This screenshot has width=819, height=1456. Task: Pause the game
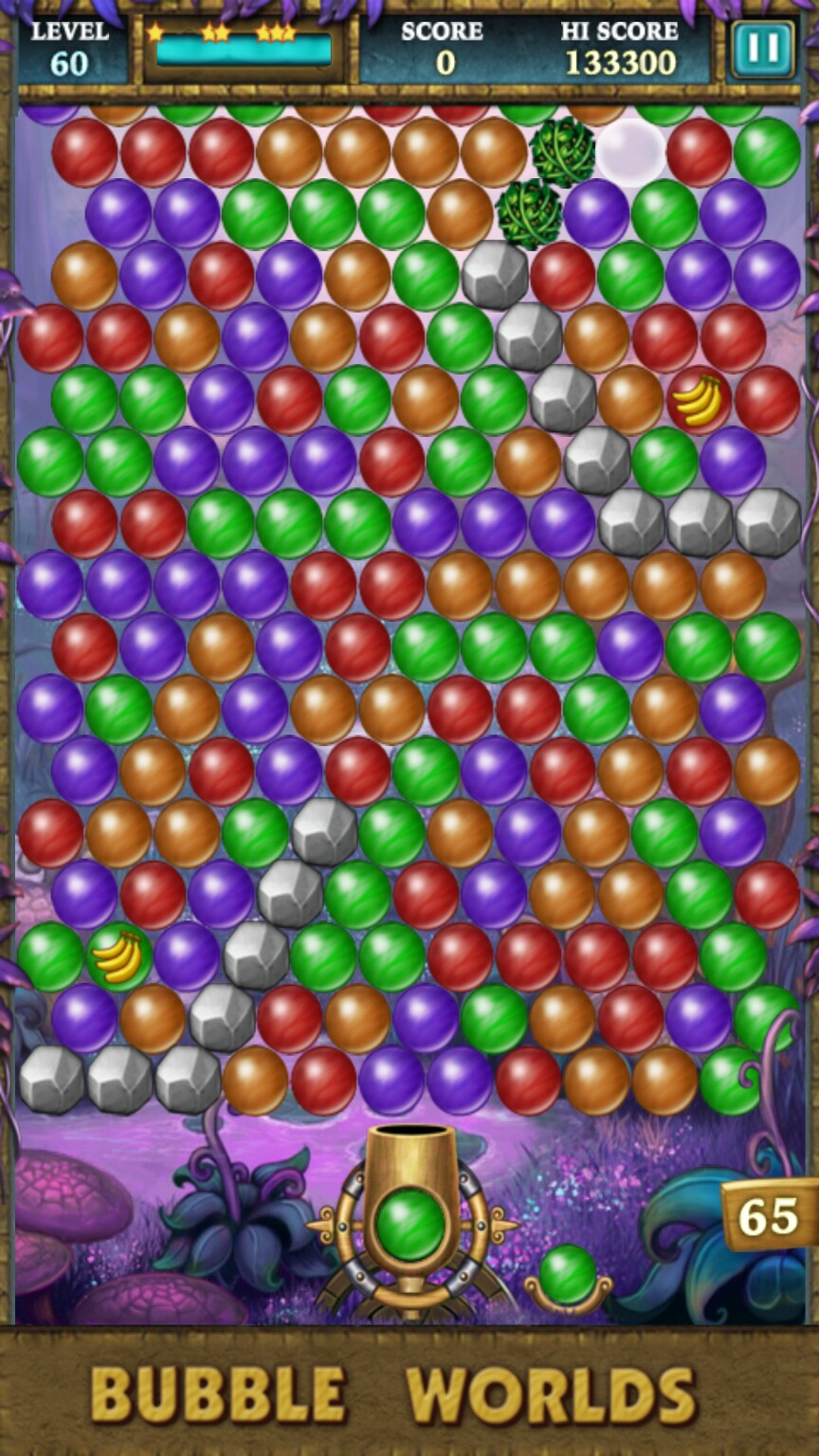click(762, 48)
